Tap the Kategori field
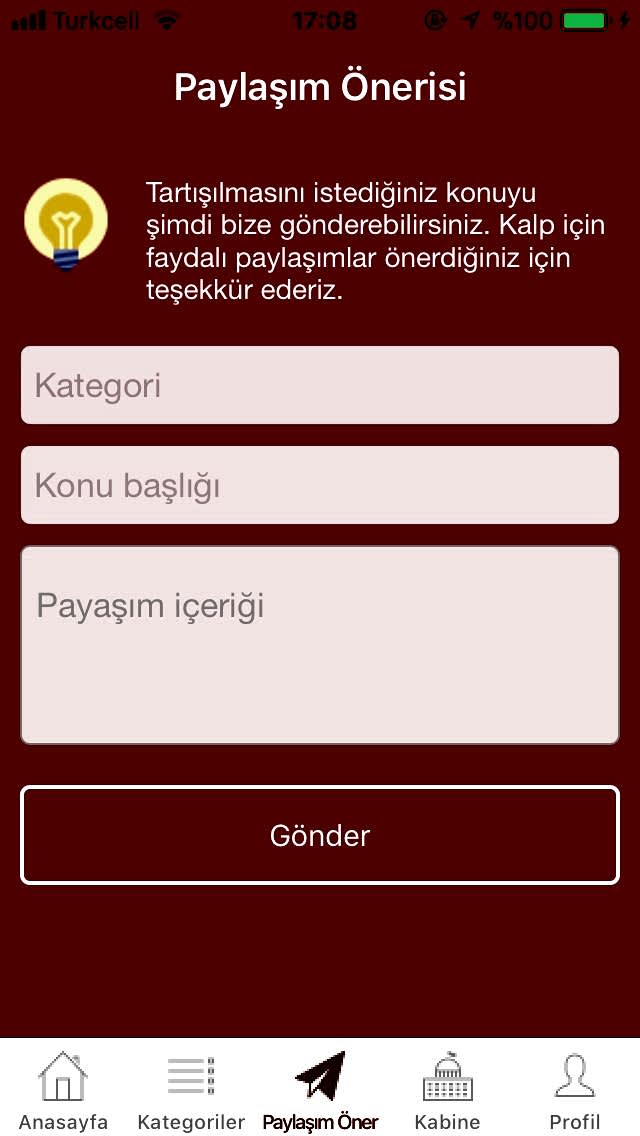The height and width of the screenshot is (1136, 640). [320, 385]
